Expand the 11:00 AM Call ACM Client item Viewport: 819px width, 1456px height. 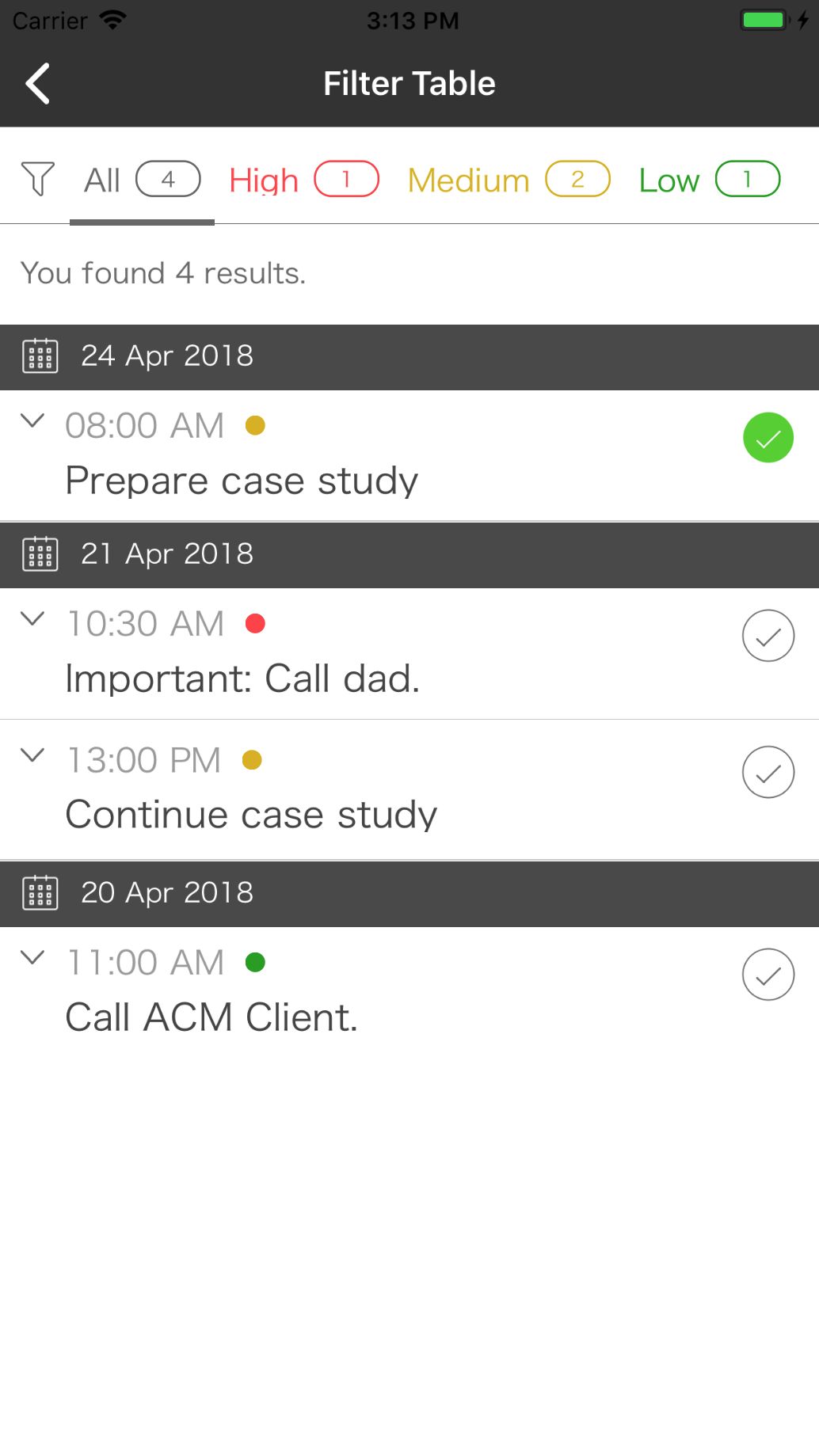pyautogui.click(x=32, y=958)
